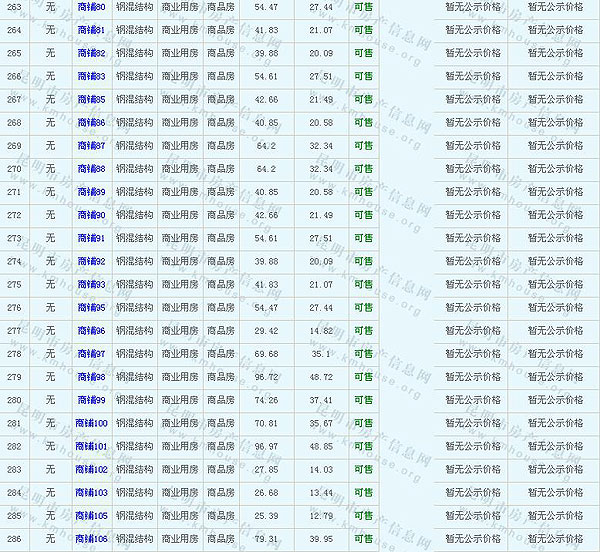Open the 商铺100 unit link
This screenshot has width=600, height=552.
pos(91,423)
